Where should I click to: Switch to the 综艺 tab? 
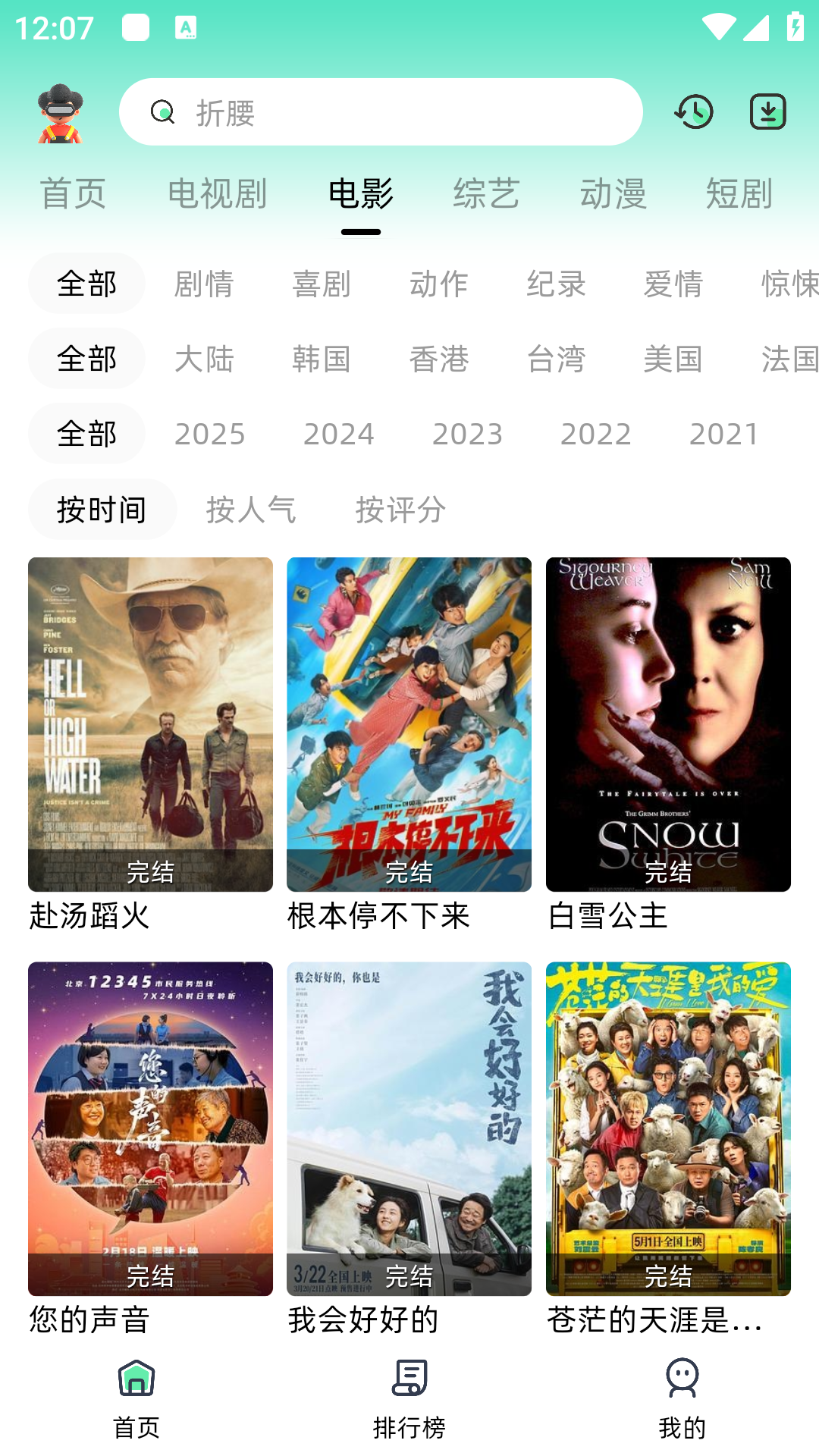coord(486,193)
